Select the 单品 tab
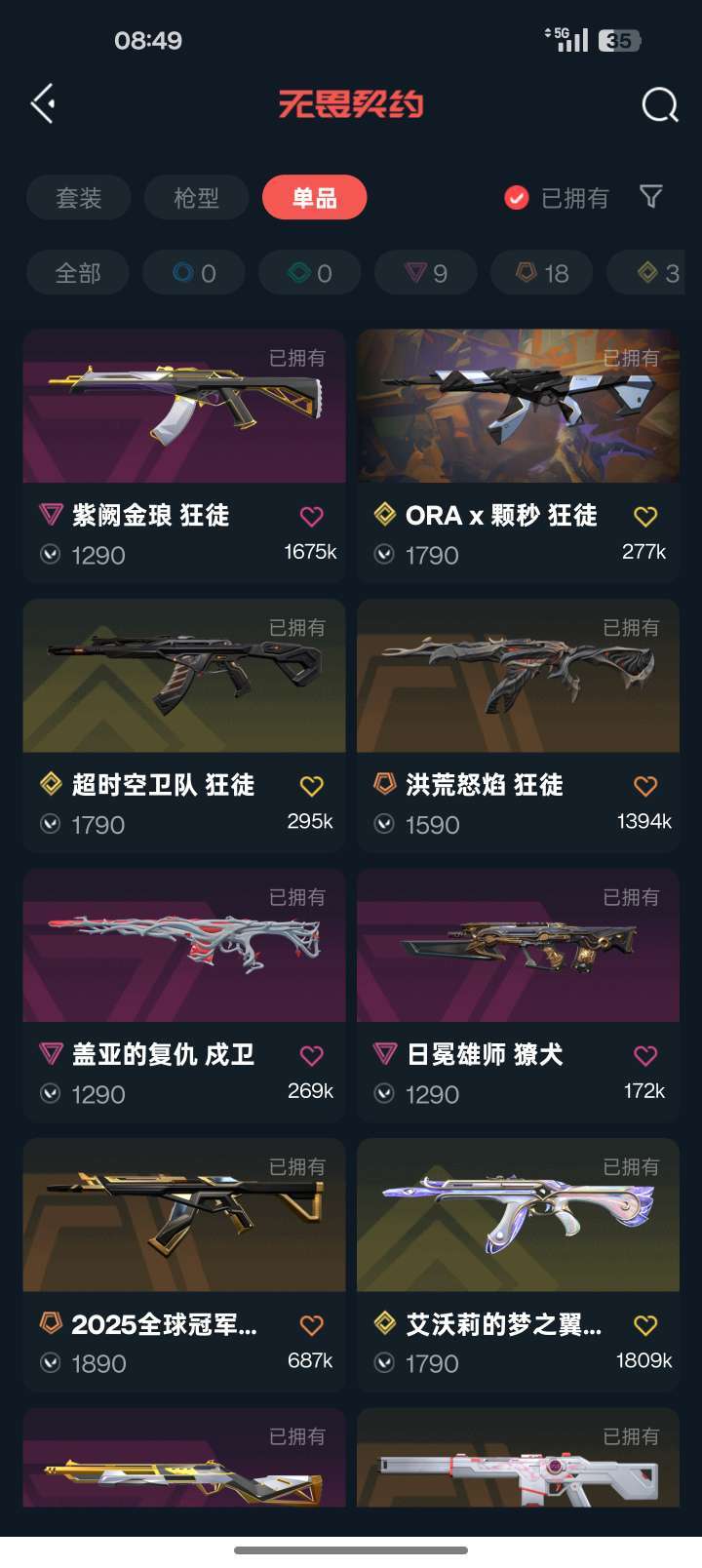 tap(314, 198)
